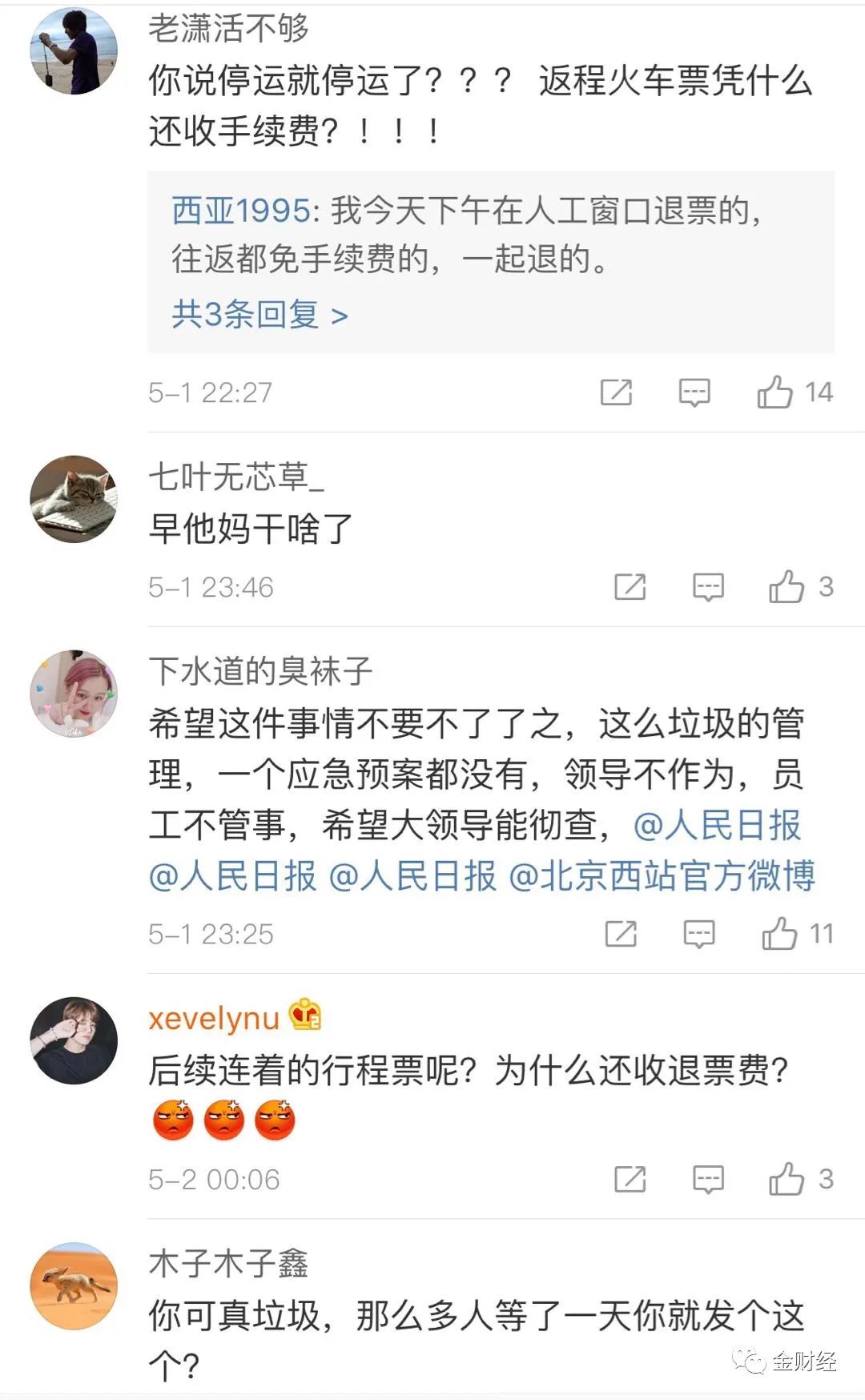View xevelynu's profile via avatar

click(74, 1040)
